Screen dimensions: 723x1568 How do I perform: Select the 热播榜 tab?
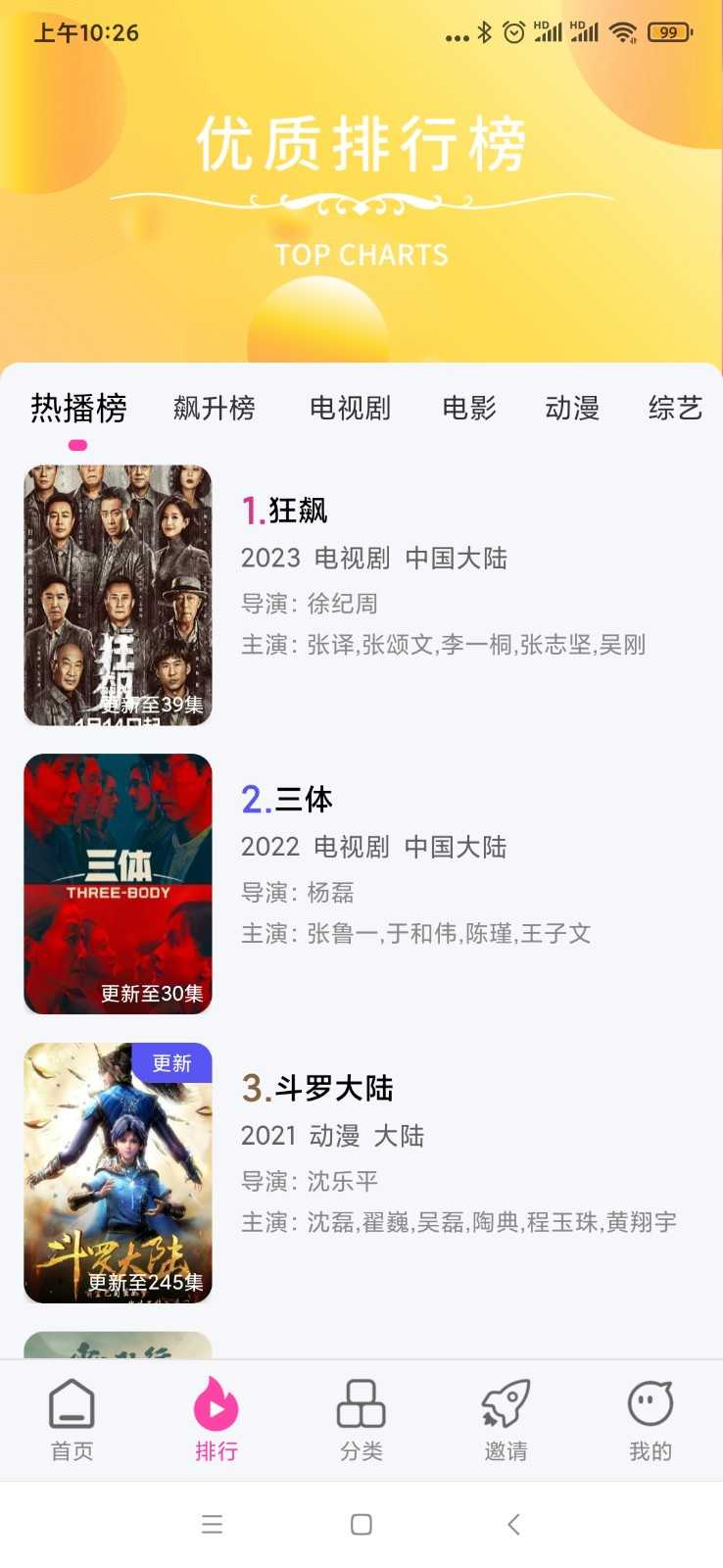pos(78,408)
